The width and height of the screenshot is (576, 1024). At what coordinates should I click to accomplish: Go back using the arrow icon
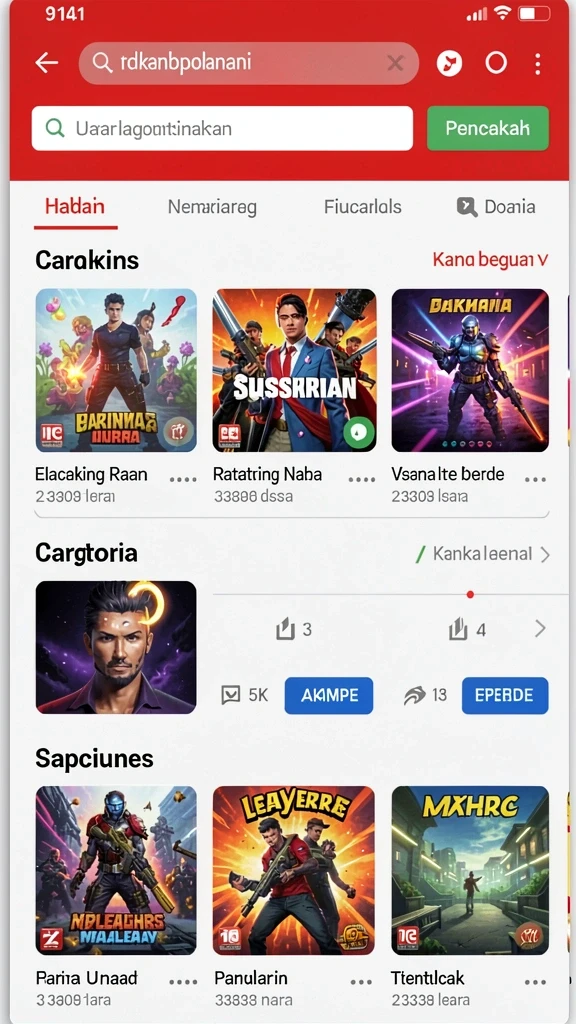click(x=46, y=63)
